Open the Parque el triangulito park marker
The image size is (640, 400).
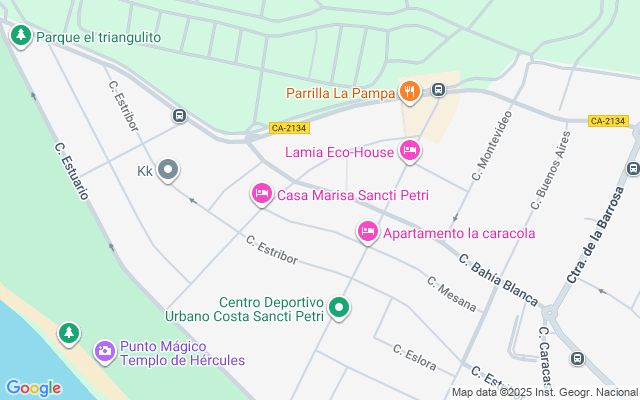coord(20,37)
